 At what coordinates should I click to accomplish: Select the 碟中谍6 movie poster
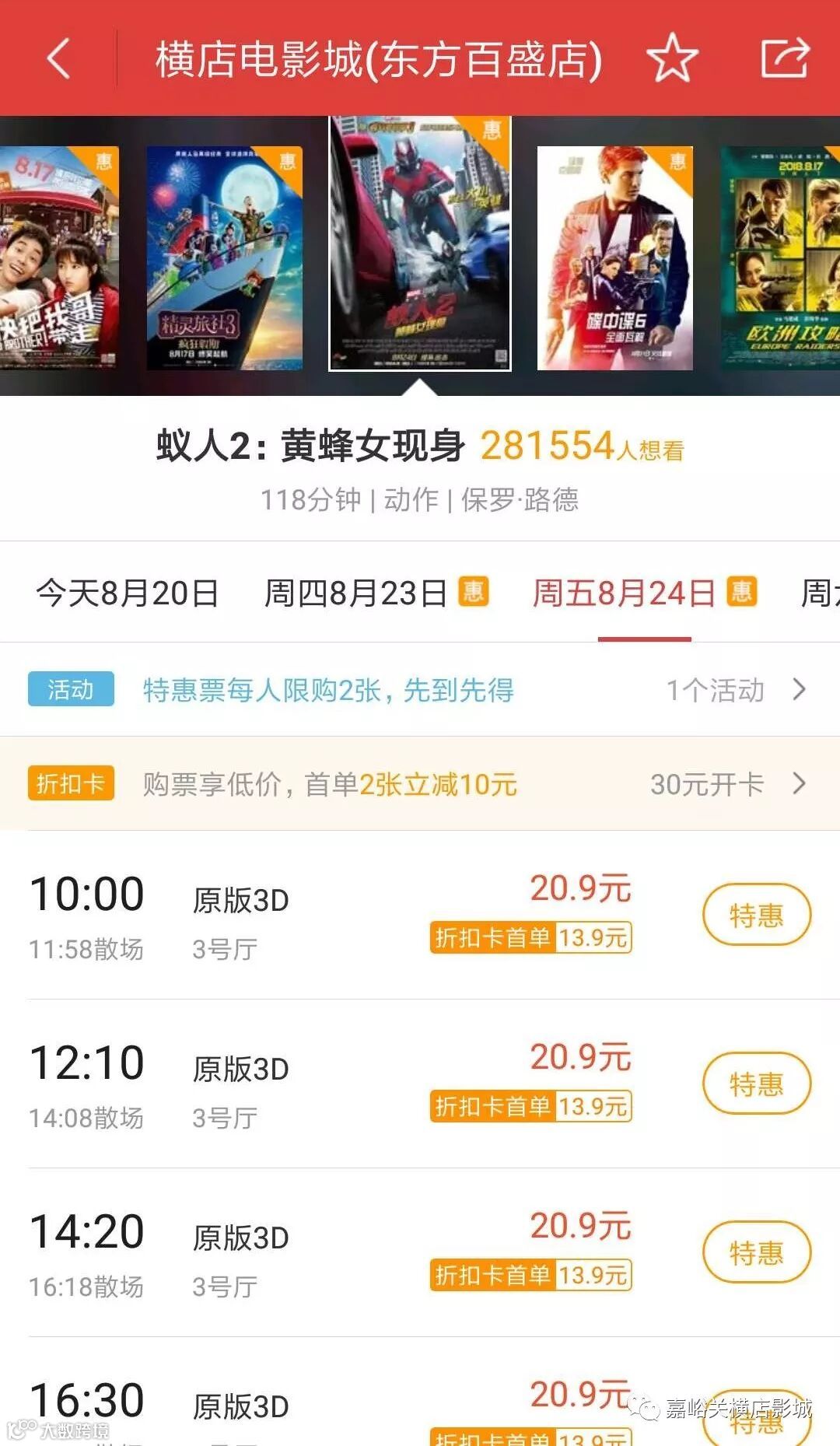614,257
